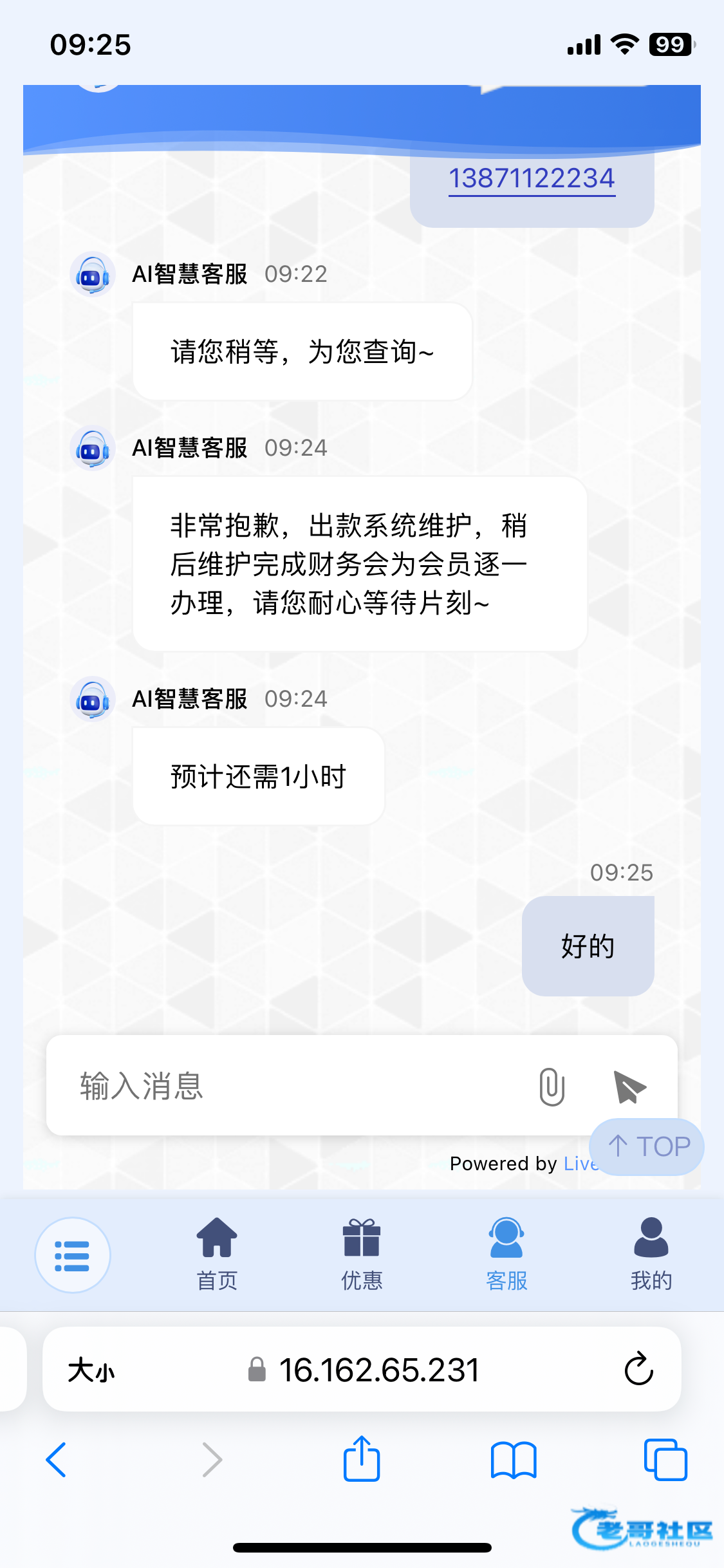The height and width of the screenshot is (1568, 724).
Task: Focus the 输入消息 message input field
Action: tap(290, 1086)
